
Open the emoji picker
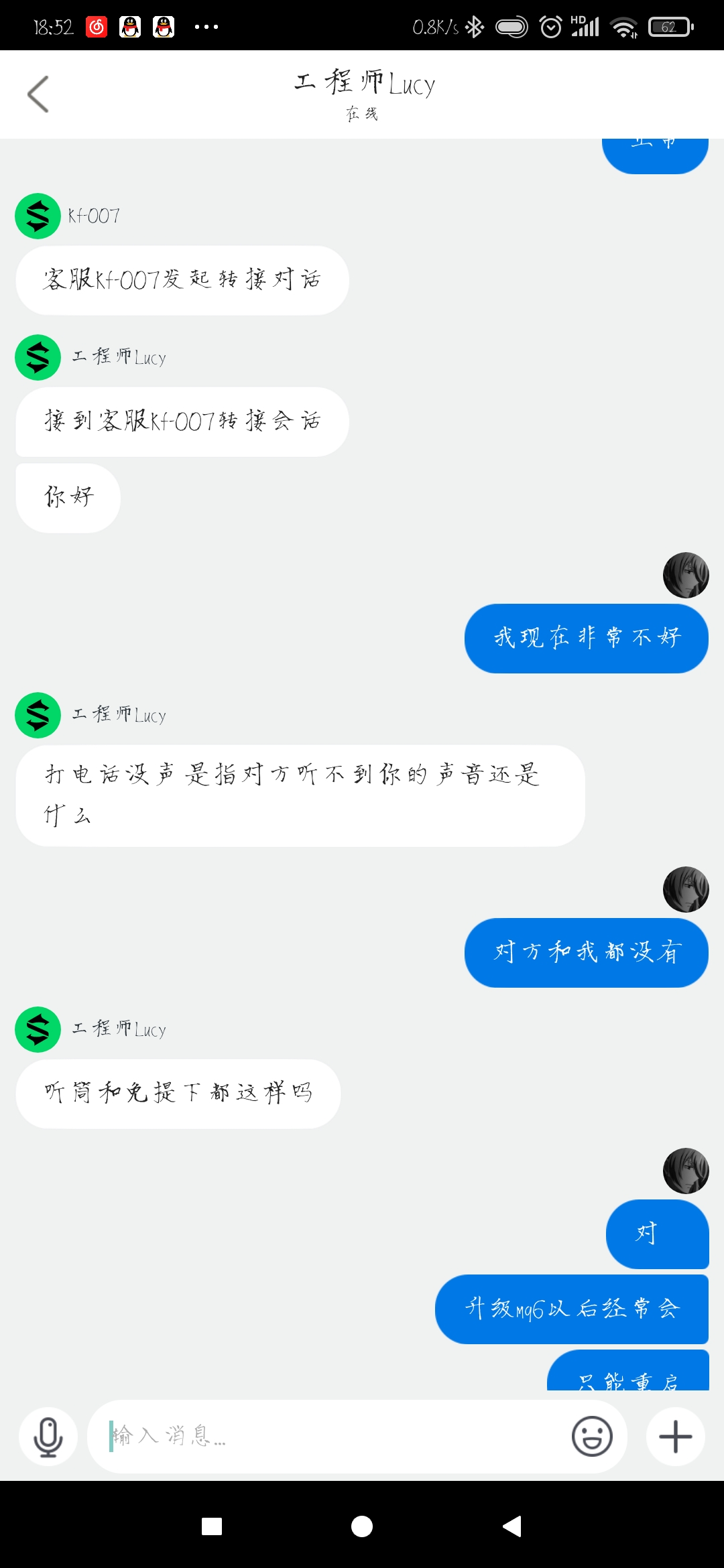[592, 1437]
